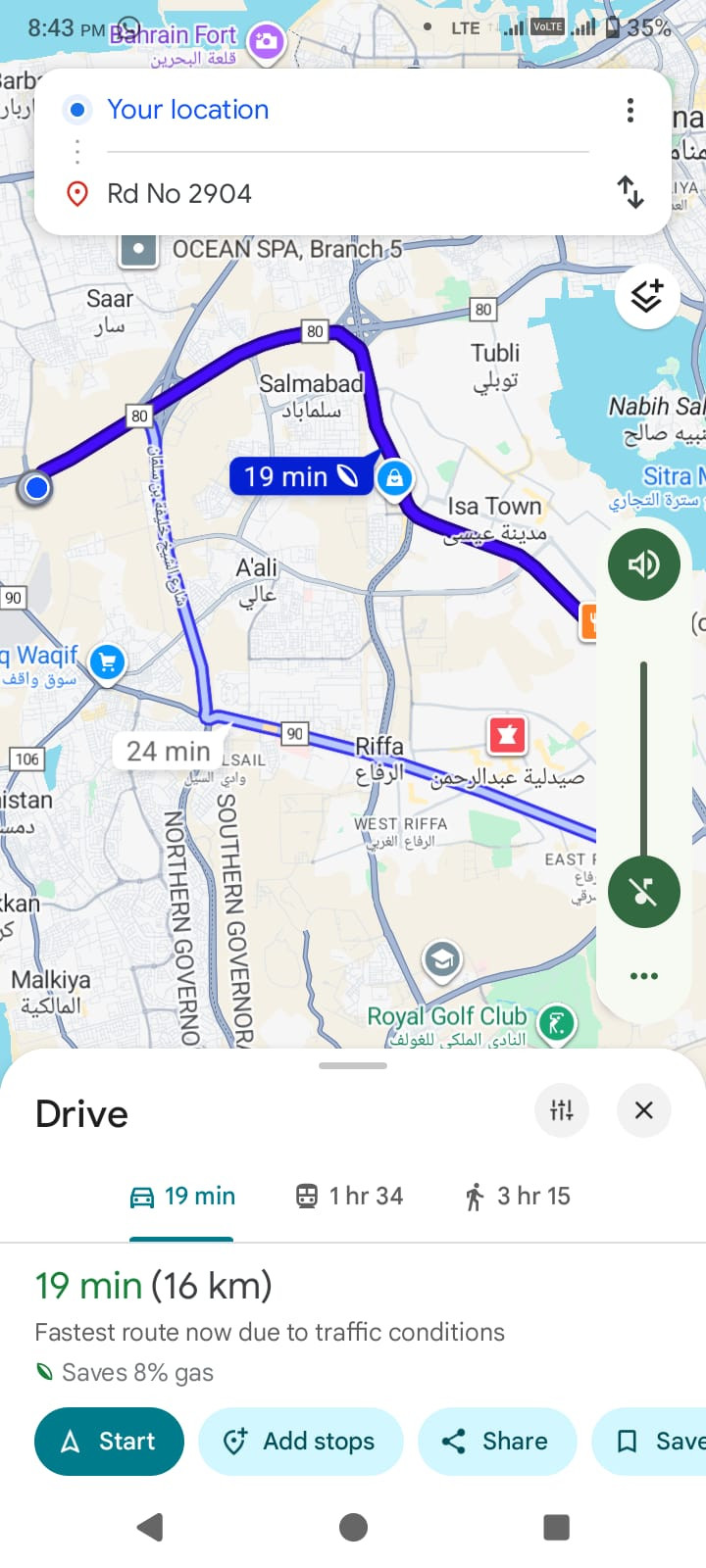
Task: Open recent apps from navigation bar
Action: click(556, 1527)
